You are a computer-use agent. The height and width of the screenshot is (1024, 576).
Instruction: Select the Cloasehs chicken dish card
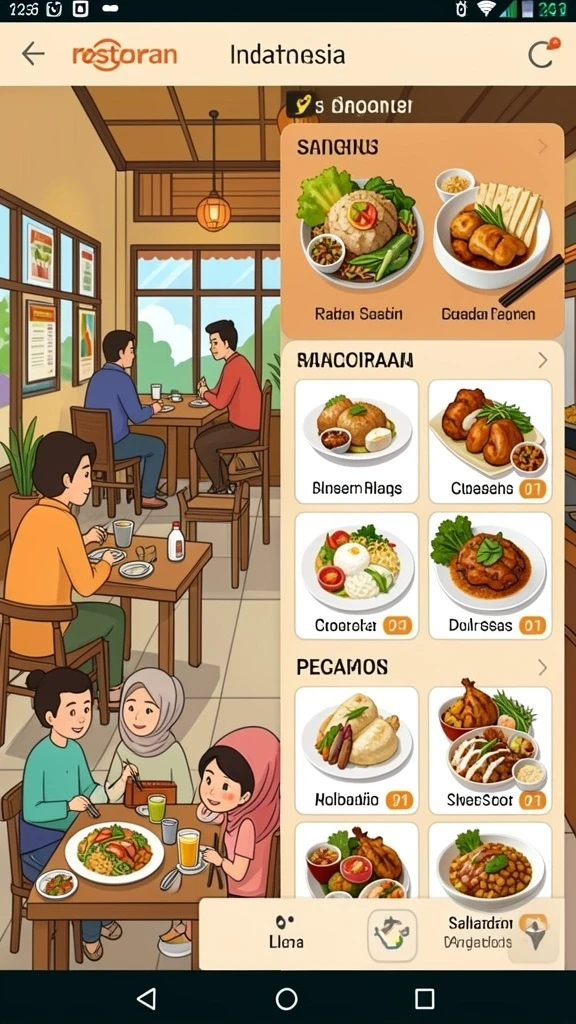(x=490, y=441)
